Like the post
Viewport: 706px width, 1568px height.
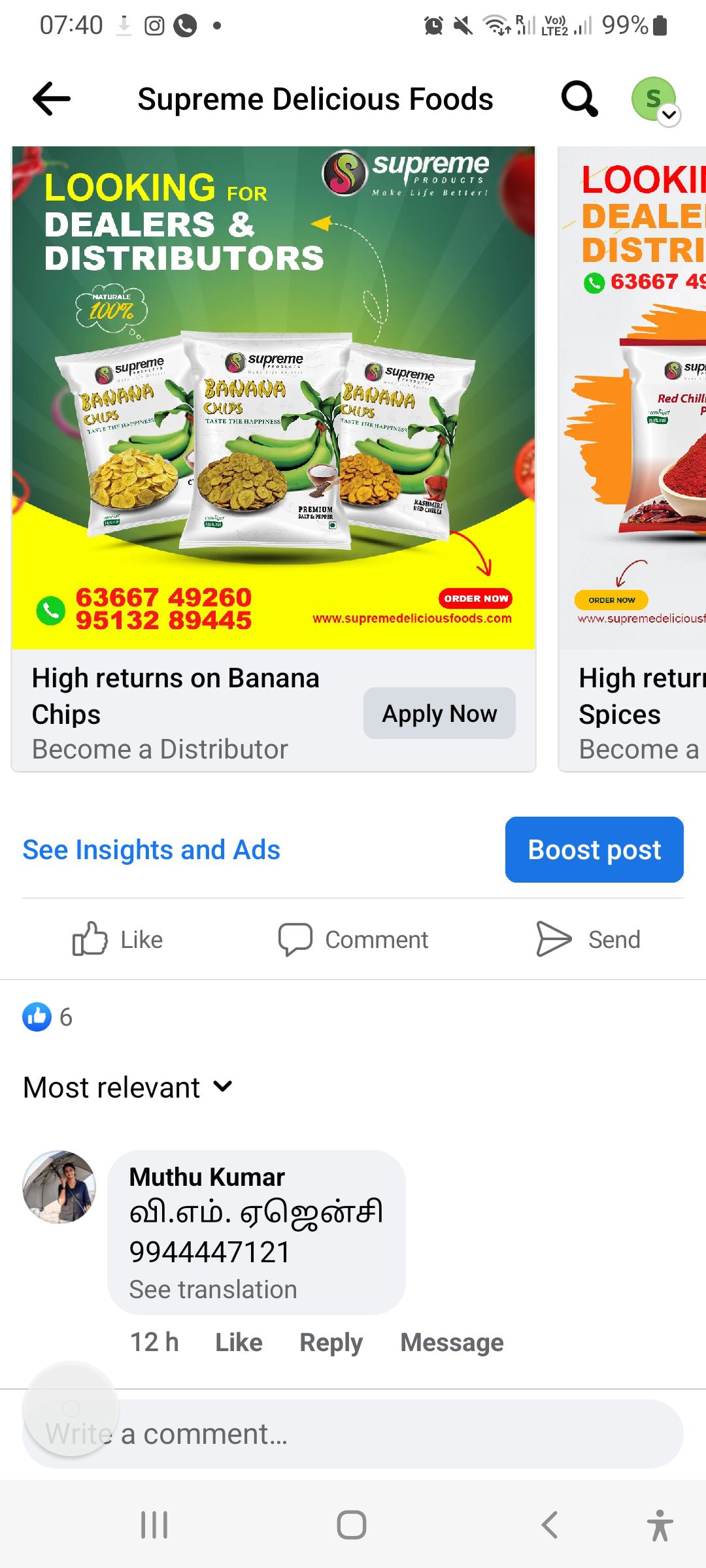(118, 939)
